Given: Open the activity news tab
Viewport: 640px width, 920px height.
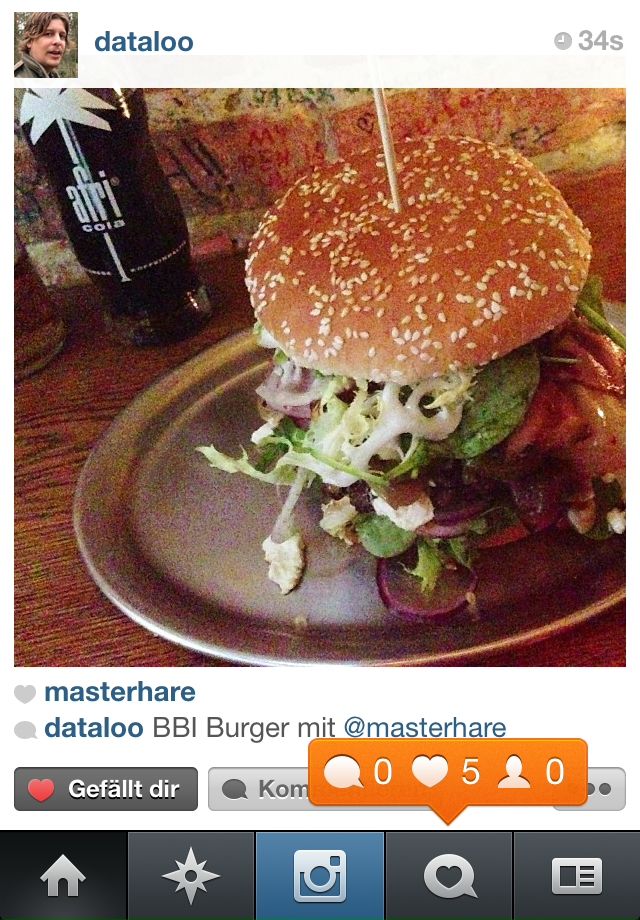Looking at the screenshot, I should click(449, 876).
